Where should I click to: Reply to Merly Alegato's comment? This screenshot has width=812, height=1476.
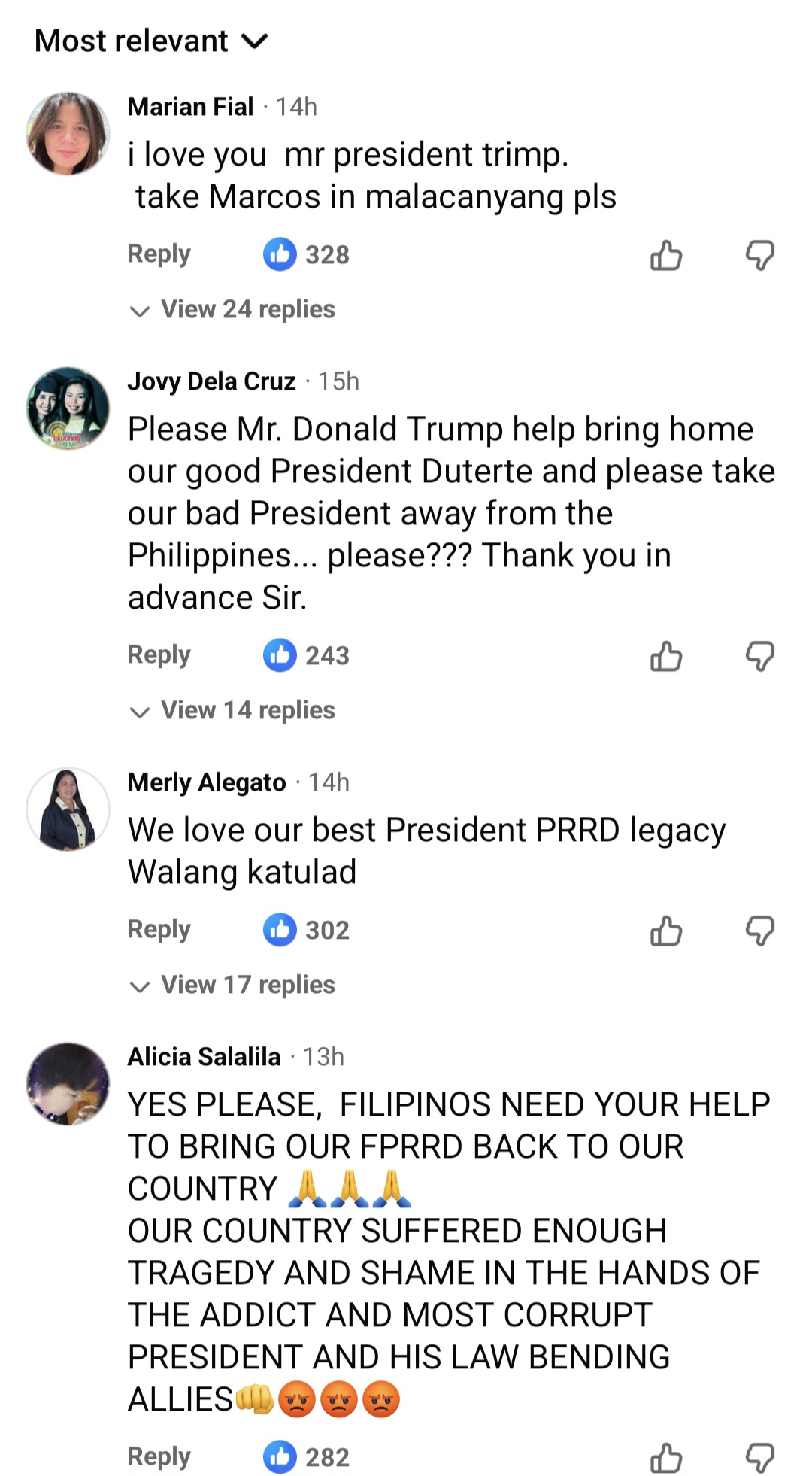pyautogui.click(x=159, y=930)
